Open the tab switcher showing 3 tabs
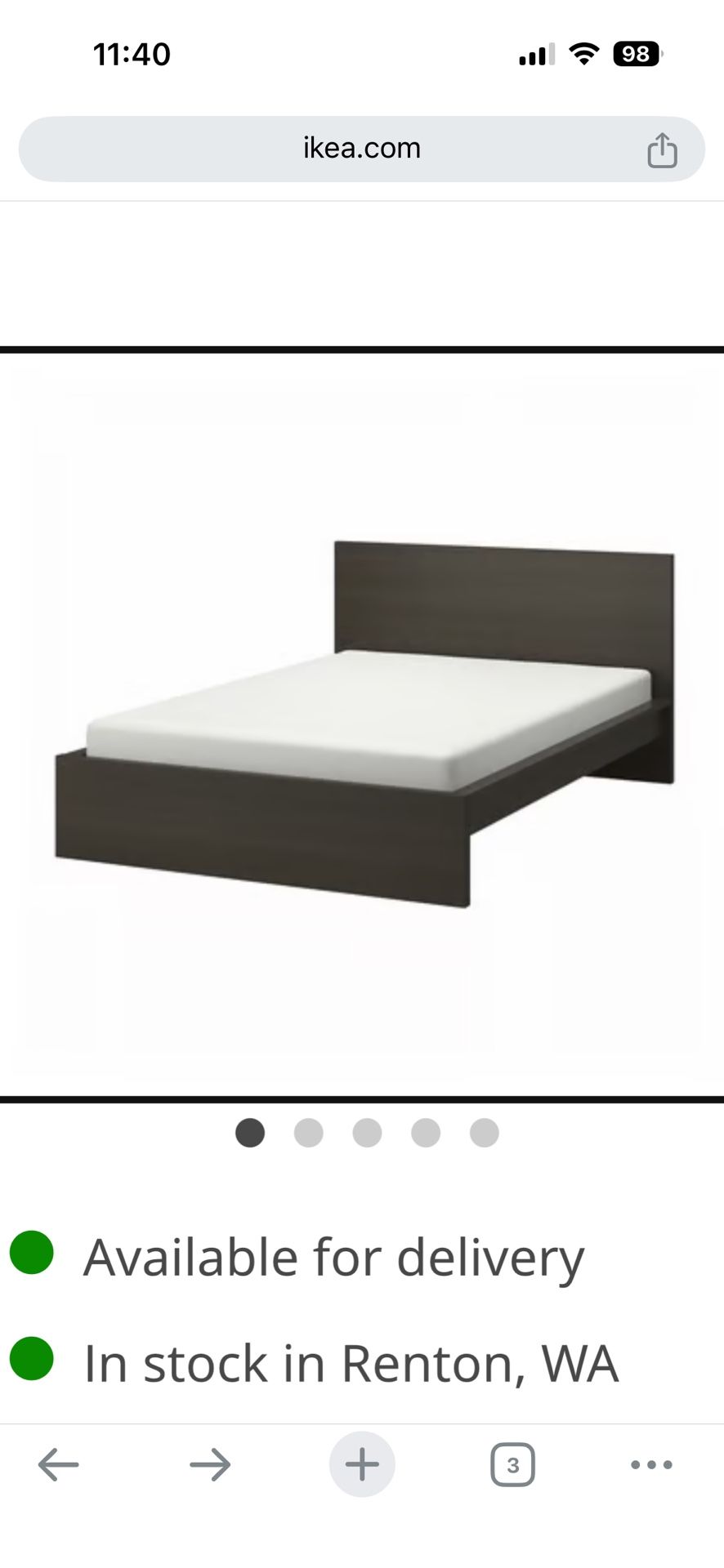This screenshot has height=1568, width=724. [x=512, y=1464]
